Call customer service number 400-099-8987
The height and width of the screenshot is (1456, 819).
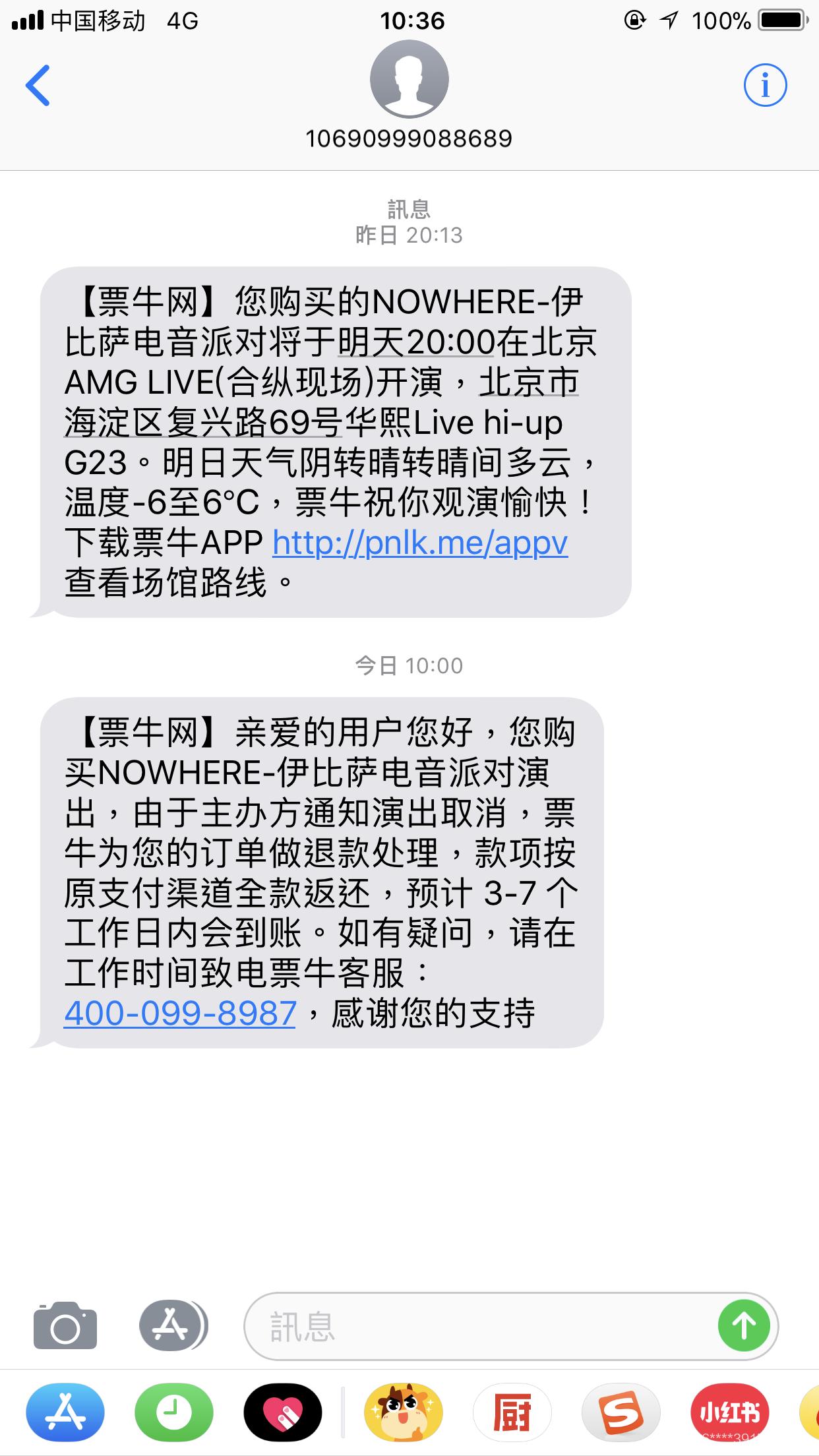pyautogui.click(x=180, y=1014)
